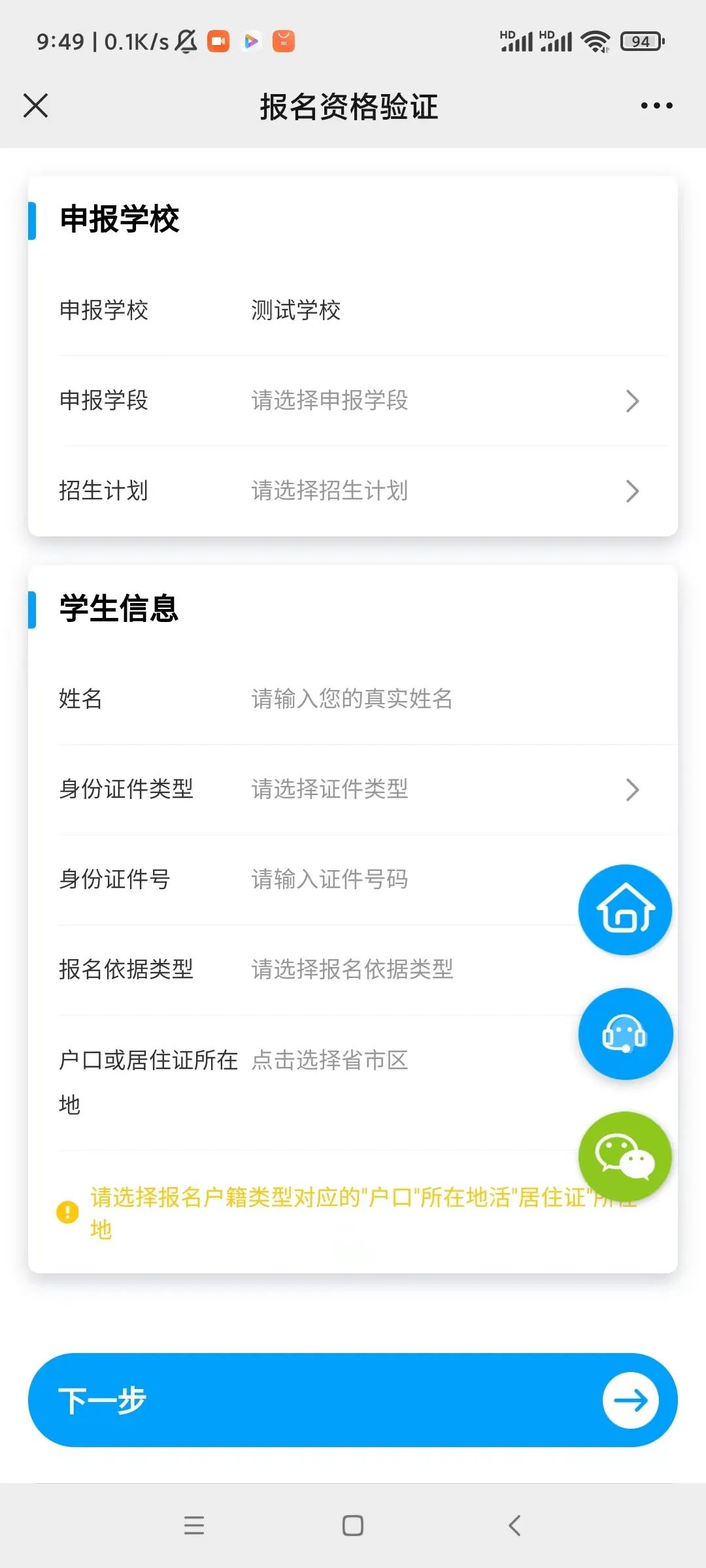
Task: Choose a 招生计划 option
Action: (445, 491)
